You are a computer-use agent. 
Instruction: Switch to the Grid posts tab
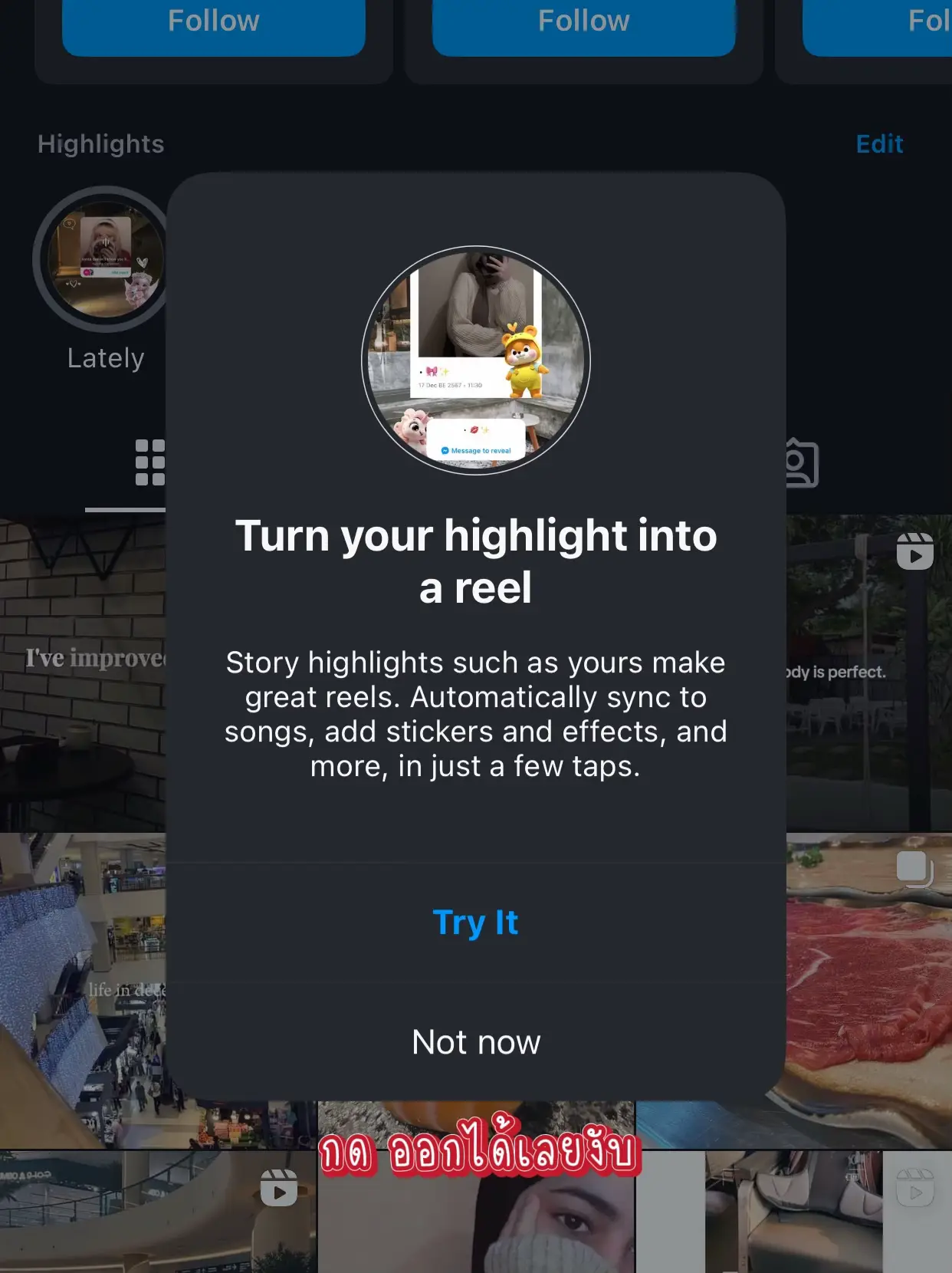[x=150, y=460]
